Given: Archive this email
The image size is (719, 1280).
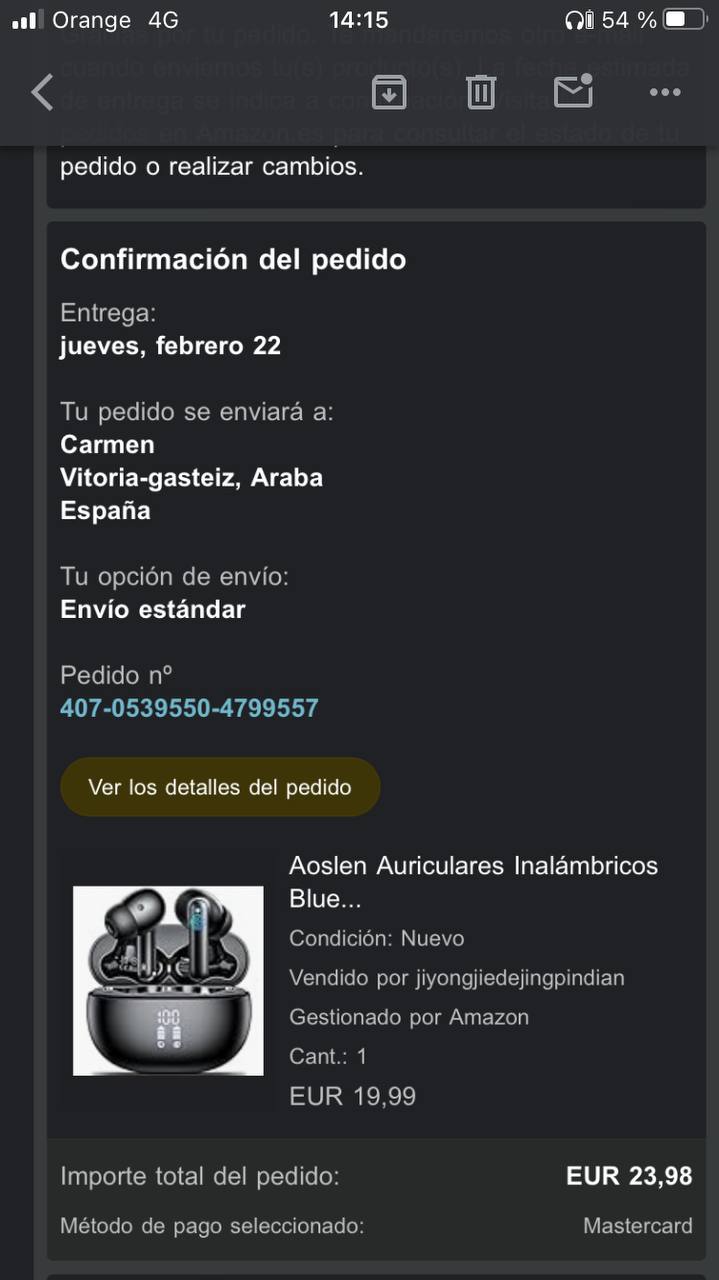Looking at the screenshot, I should [x=388, y=92].
